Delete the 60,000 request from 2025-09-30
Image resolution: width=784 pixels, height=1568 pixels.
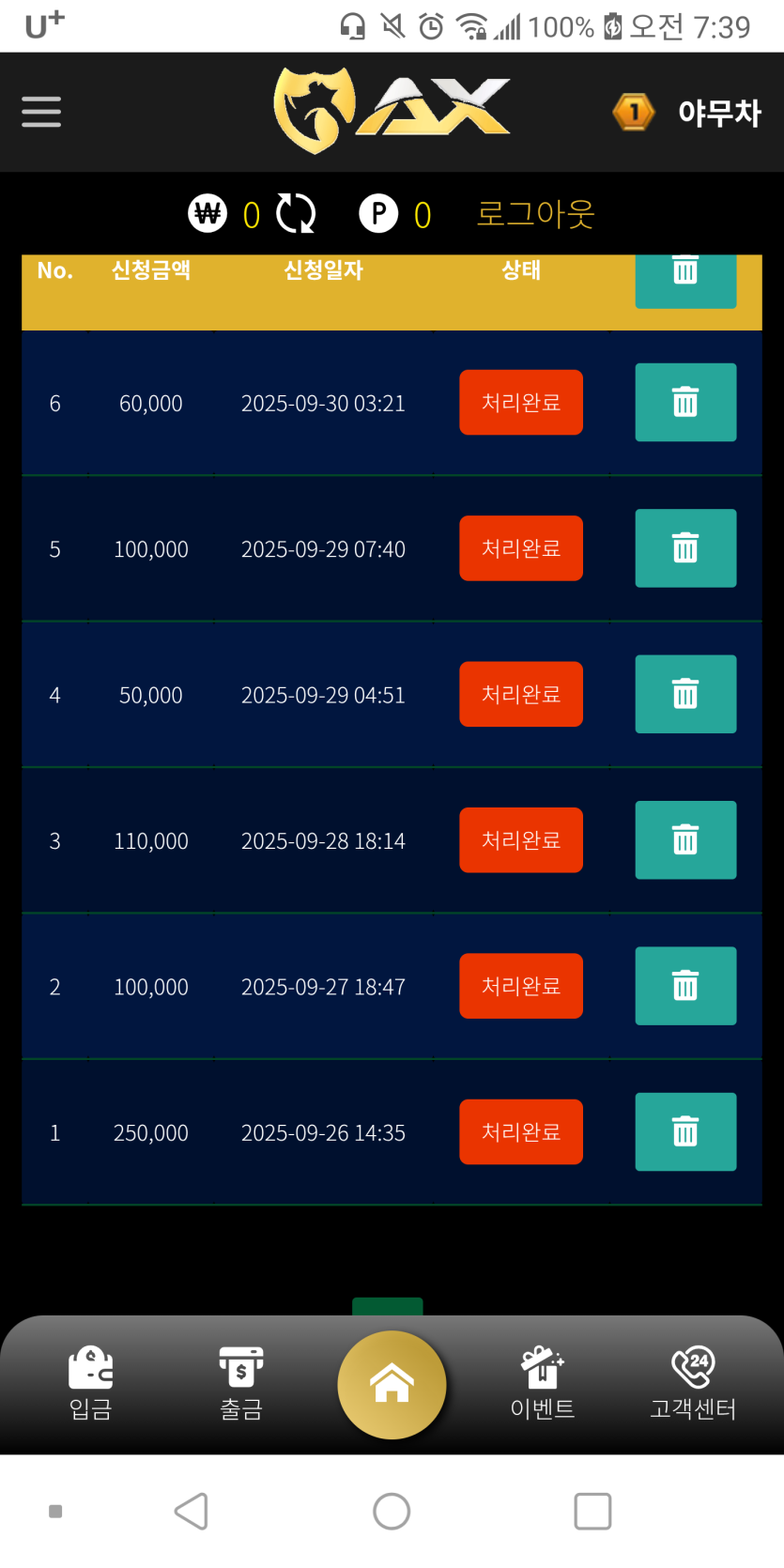pyautogui.click(x=685, y=403)
